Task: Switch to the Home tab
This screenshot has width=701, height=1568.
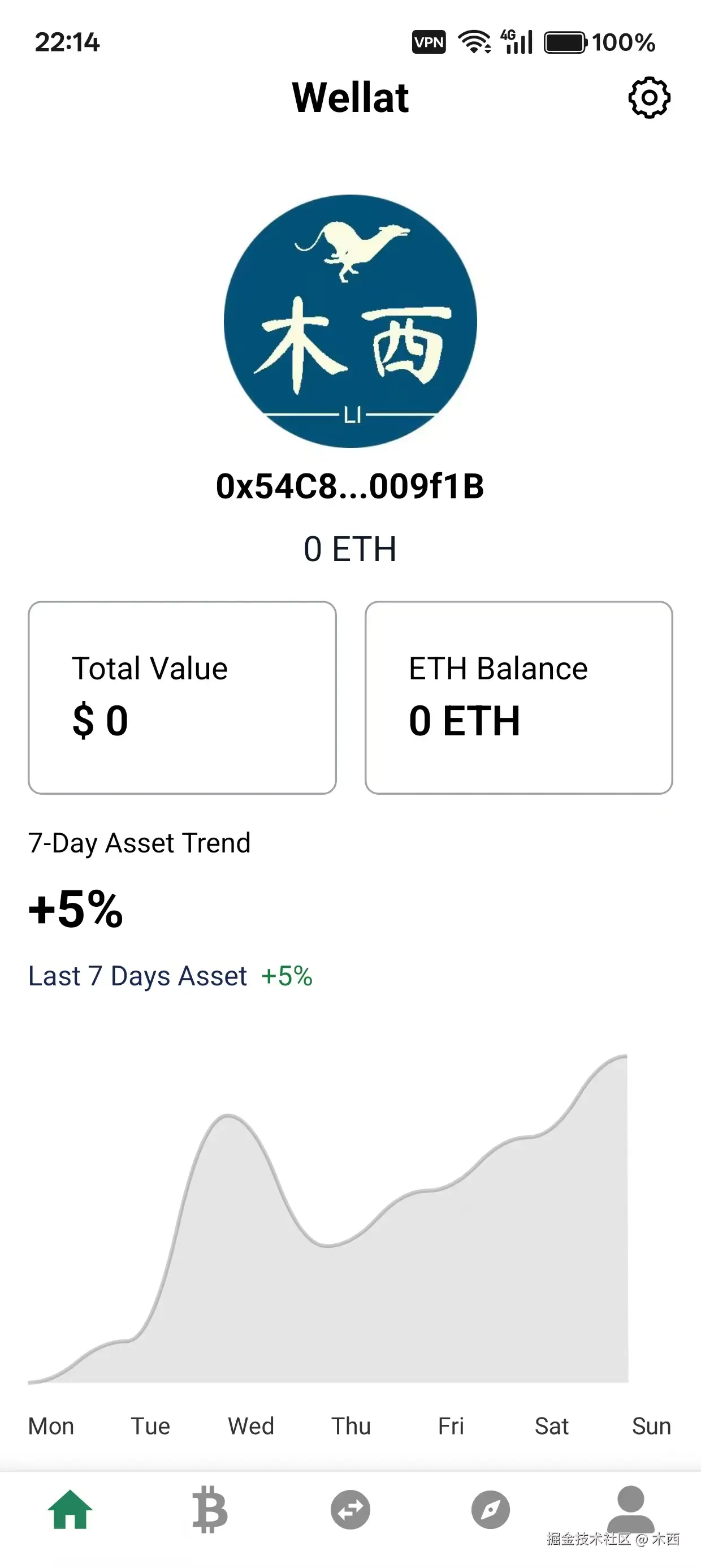Action: click(70, 1510)
